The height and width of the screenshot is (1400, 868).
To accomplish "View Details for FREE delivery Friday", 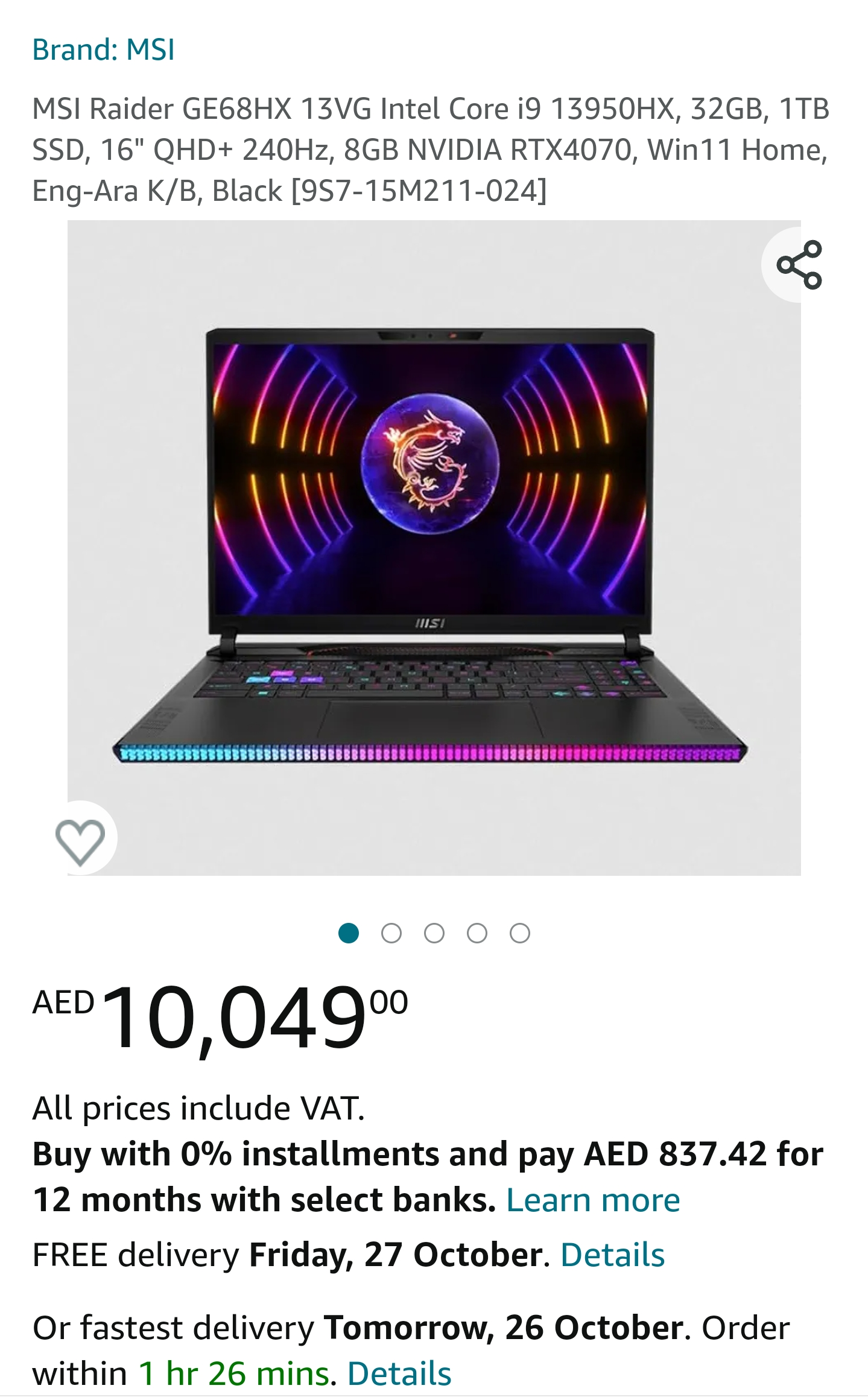I will tap(612, 1255).
